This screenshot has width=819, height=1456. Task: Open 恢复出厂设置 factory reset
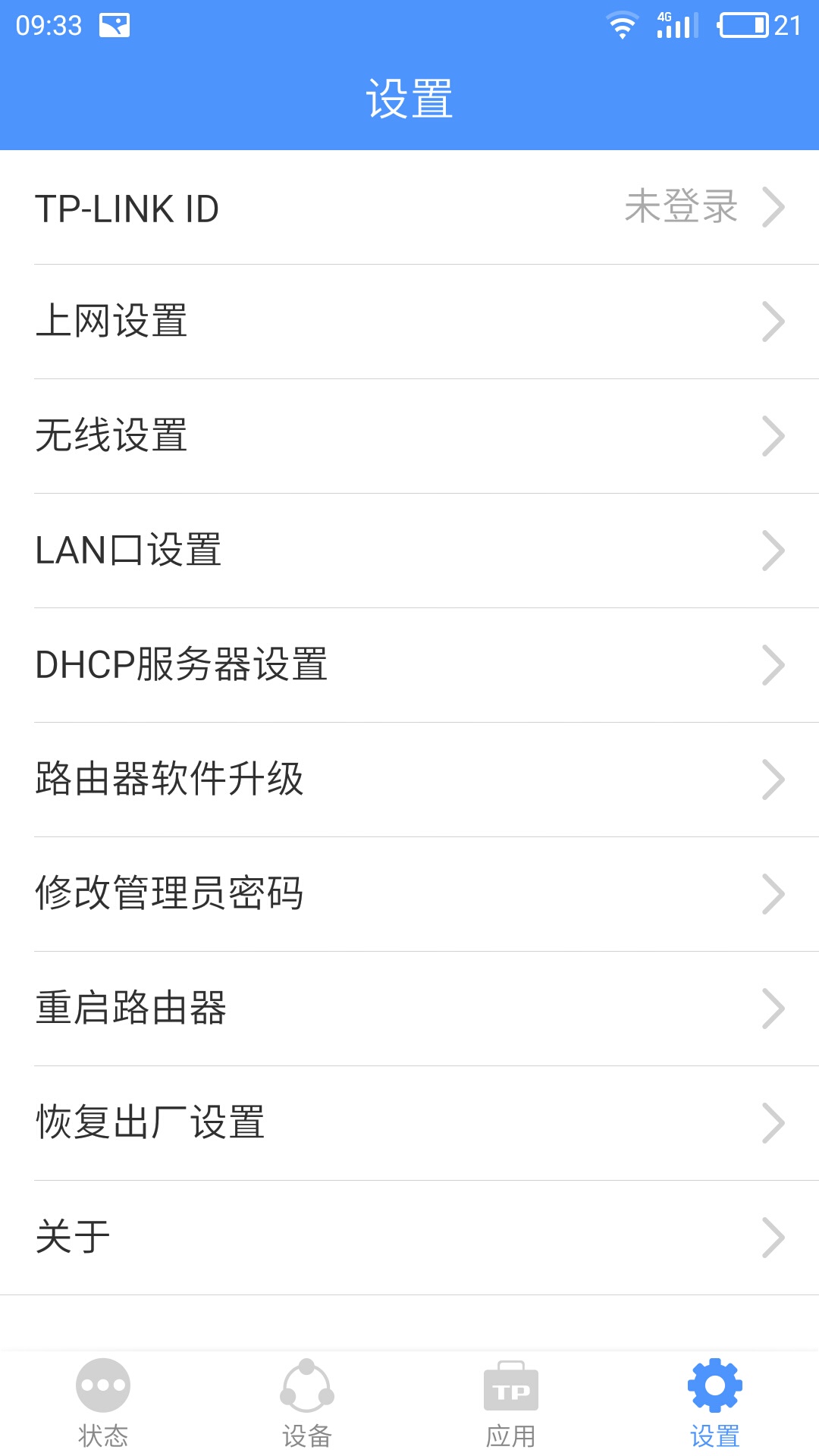(409, 1123)
